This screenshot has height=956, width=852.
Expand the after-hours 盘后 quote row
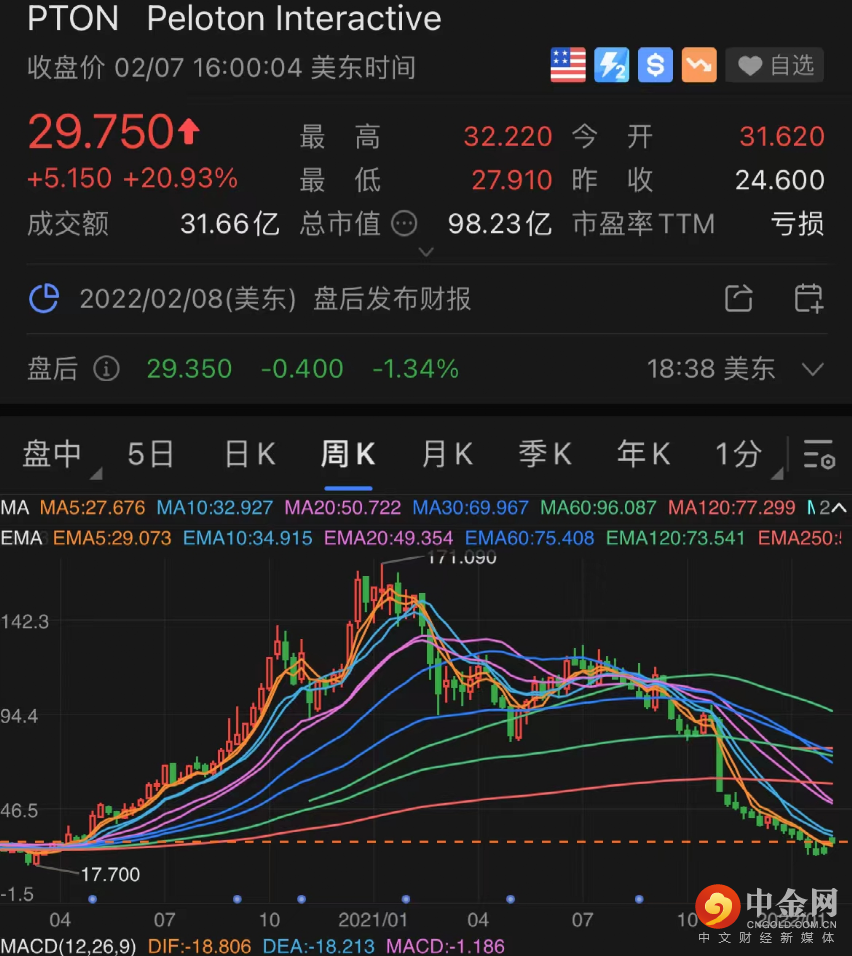pyautogui.click(x=813, y=369)
